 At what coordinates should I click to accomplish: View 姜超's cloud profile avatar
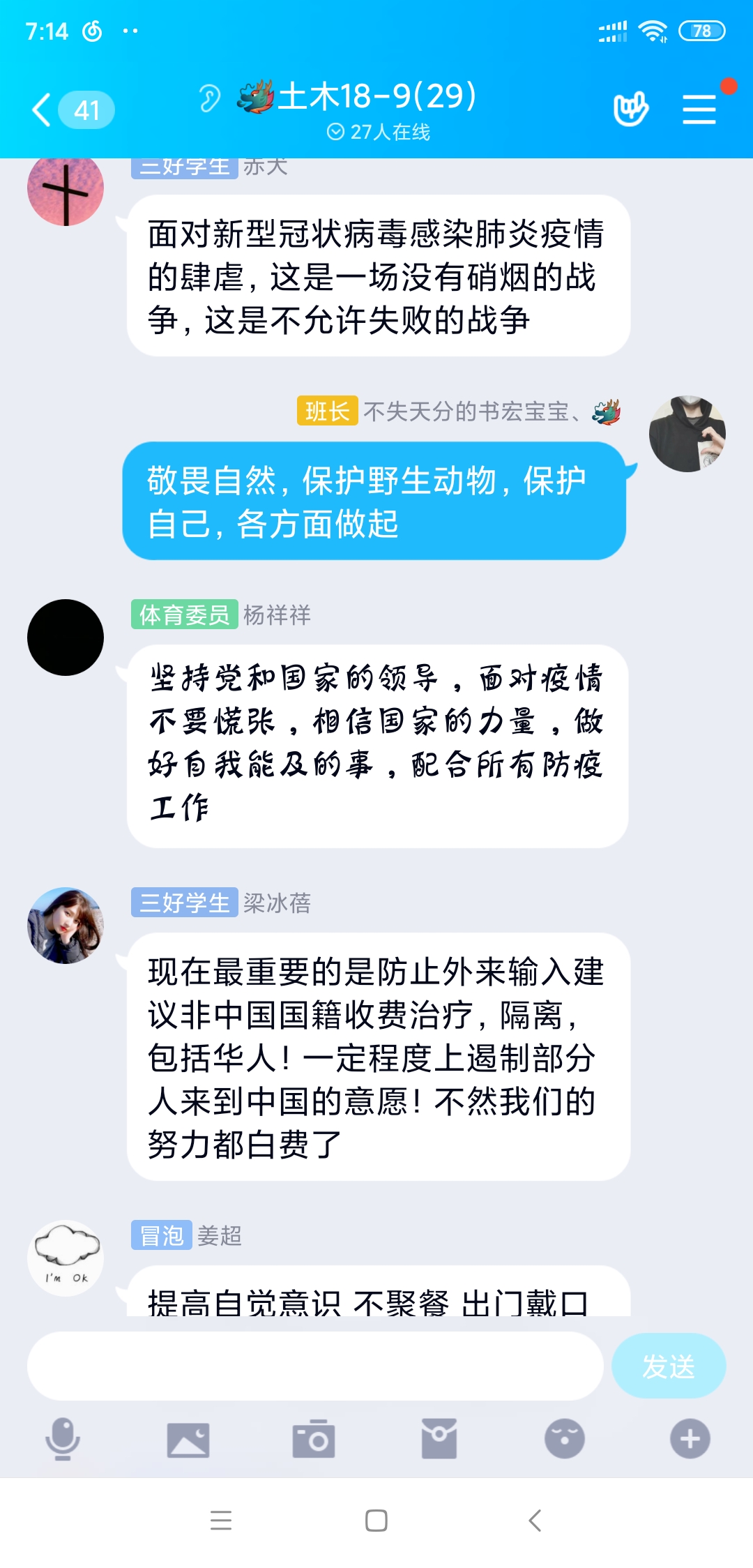click(x=66, y=1258)
